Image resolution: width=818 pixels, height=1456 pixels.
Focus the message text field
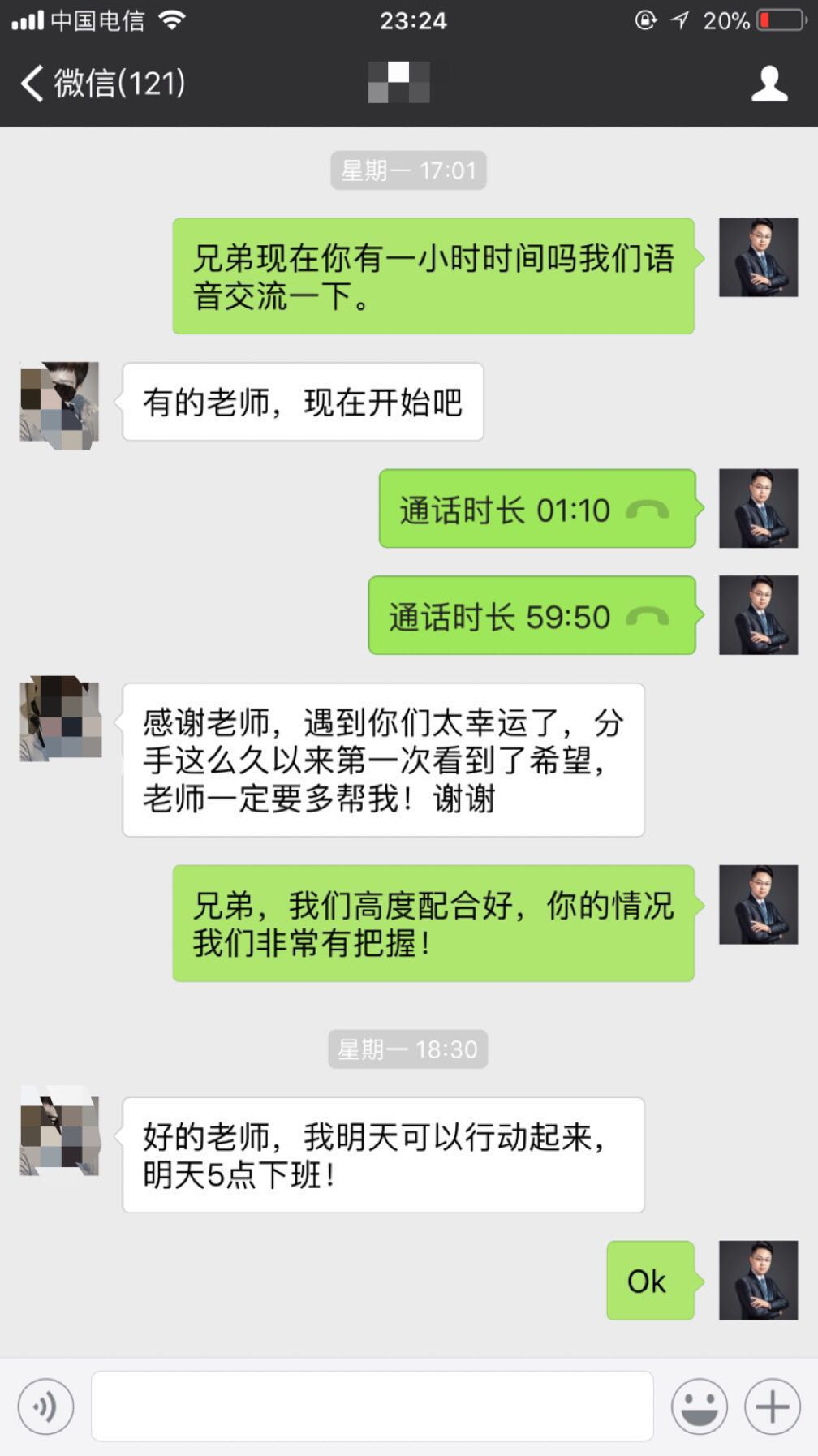pos(372,1406)
